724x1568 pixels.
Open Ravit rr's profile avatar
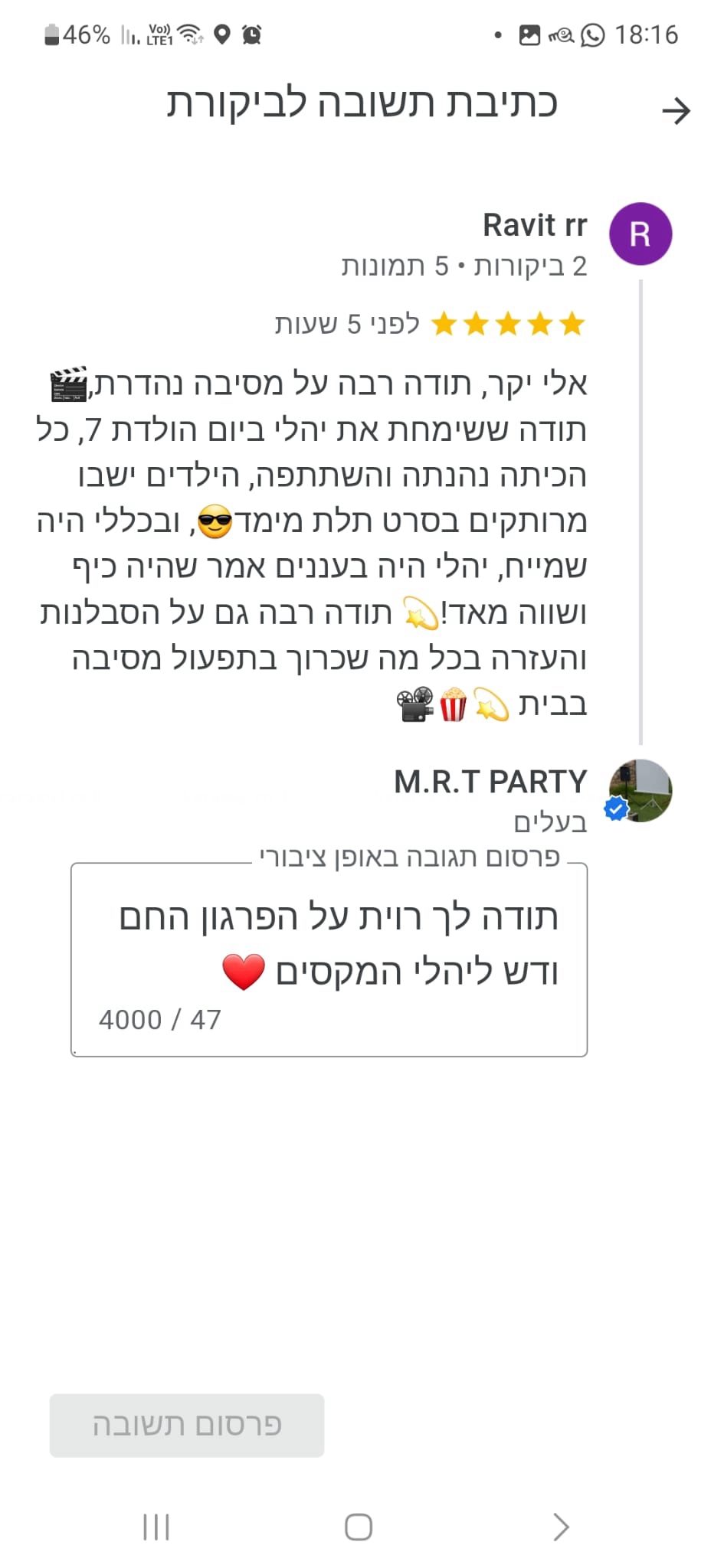tap(640, 234)
